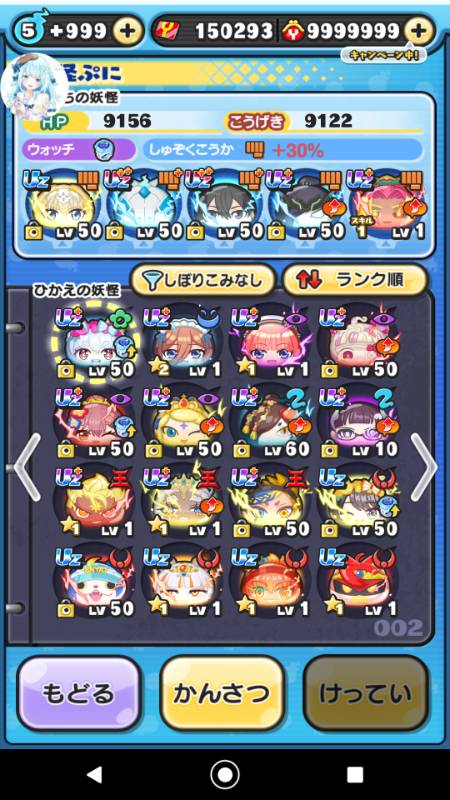The image size is (450, 800).
Task: Select the ★2 LV 1 maid yokai
Action: tap(183, 341)
